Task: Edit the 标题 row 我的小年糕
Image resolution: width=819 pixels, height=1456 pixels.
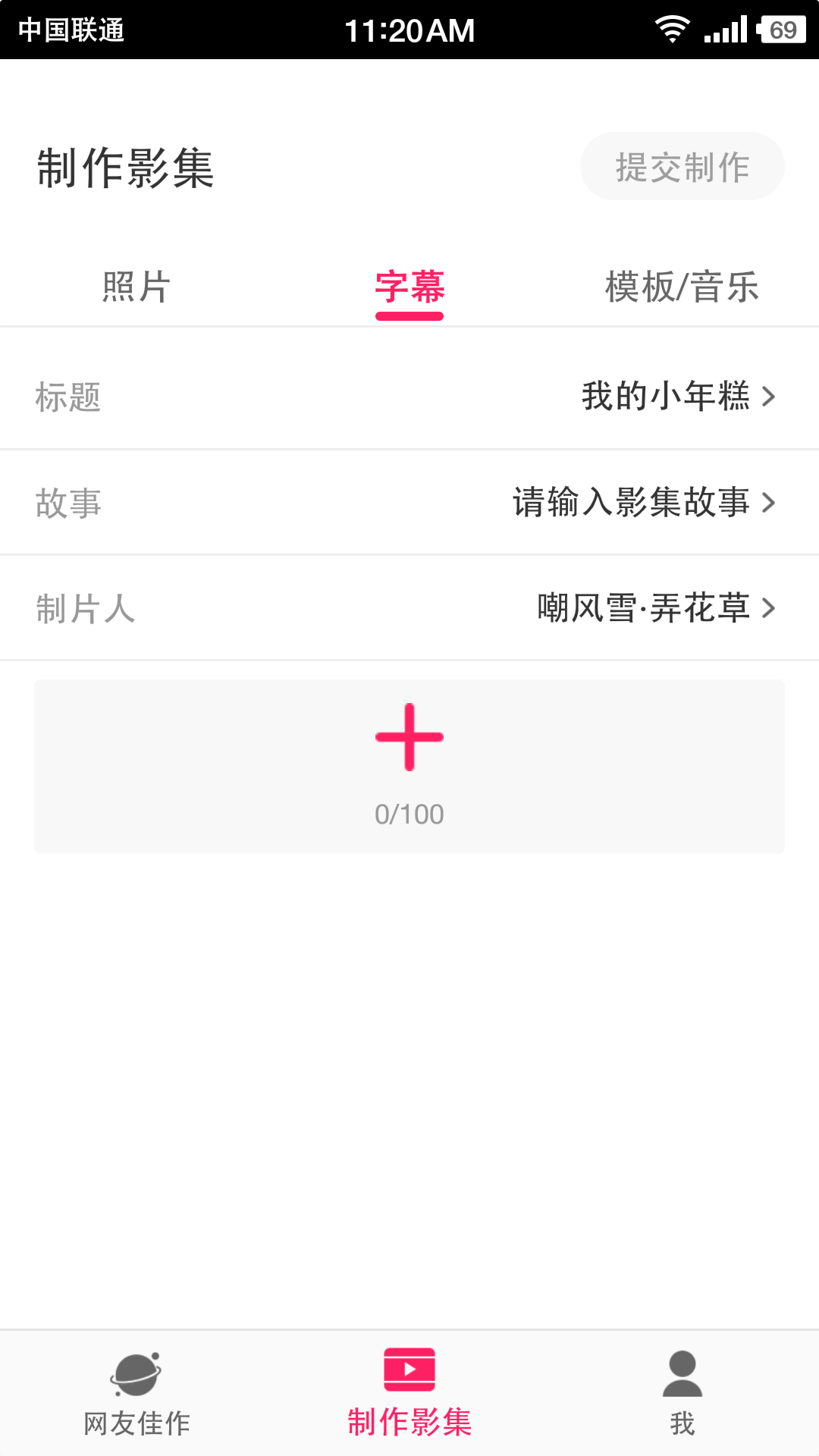Action: tap(409, 396)
